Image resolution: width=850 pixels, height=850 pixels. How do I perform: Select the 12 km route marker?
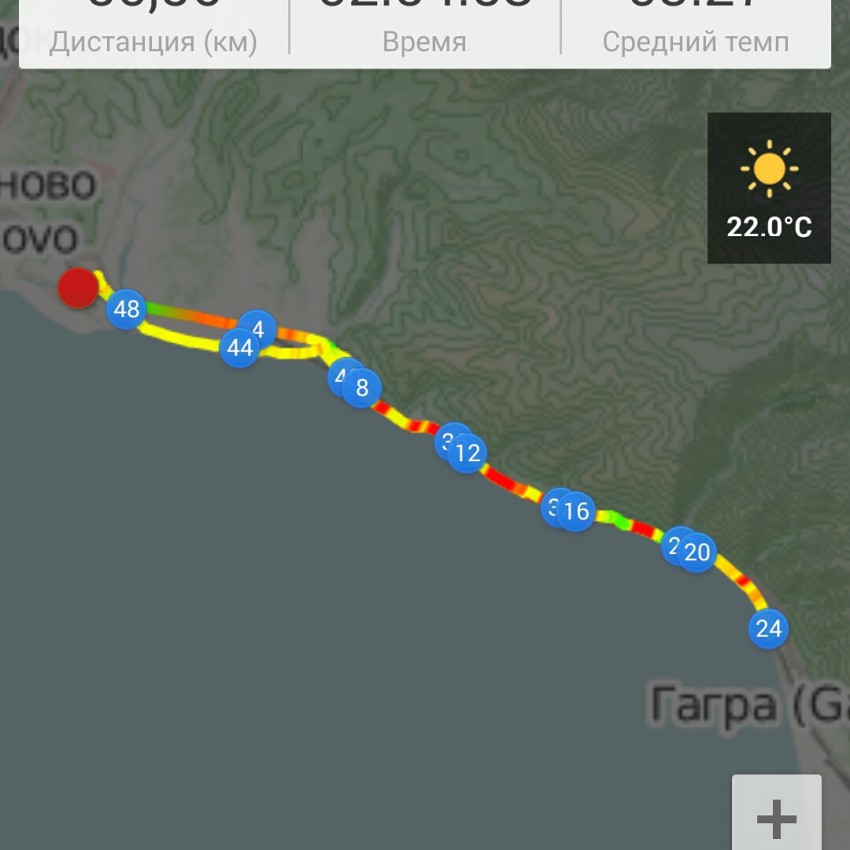[x=468, y=453]
